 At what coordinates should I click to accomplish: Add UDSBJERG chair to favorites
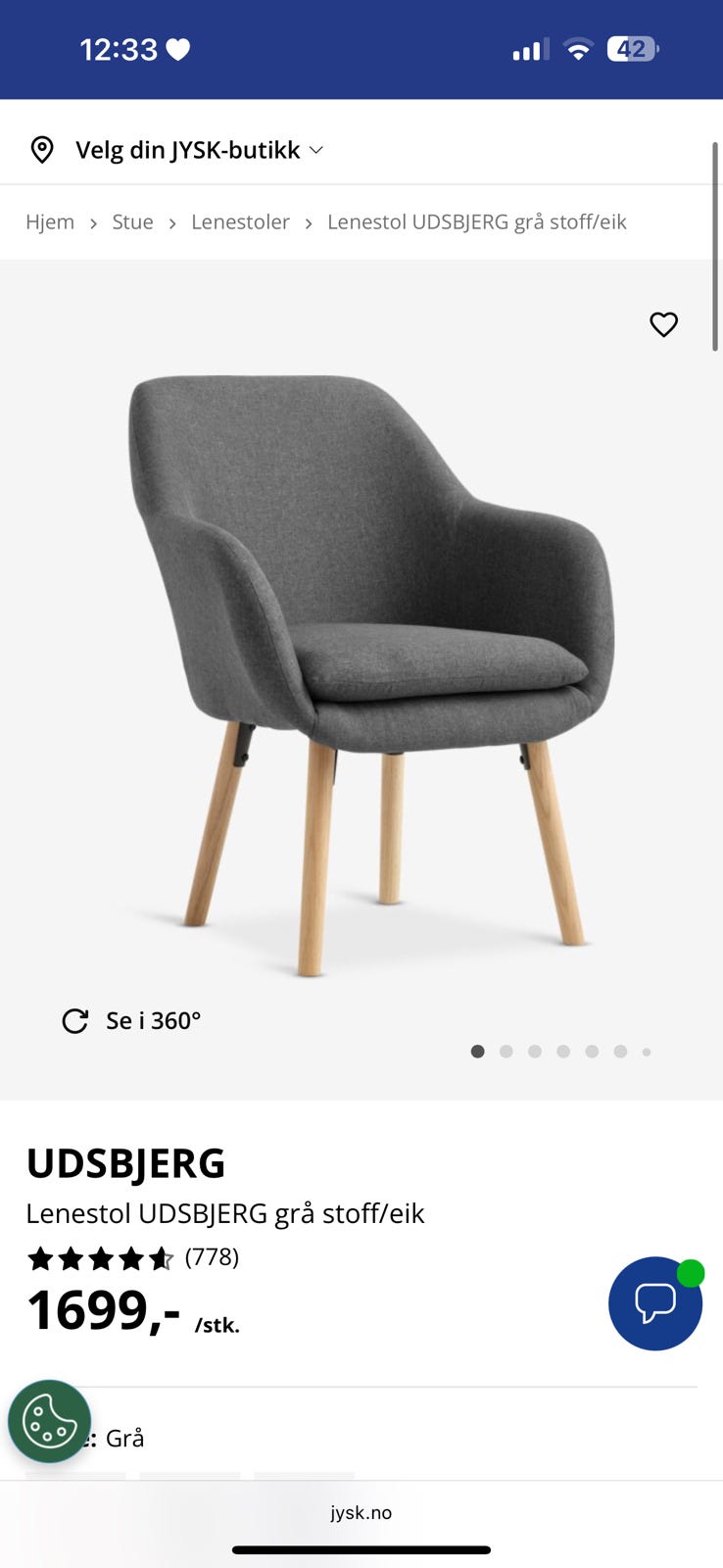click(x=663, y=324)
